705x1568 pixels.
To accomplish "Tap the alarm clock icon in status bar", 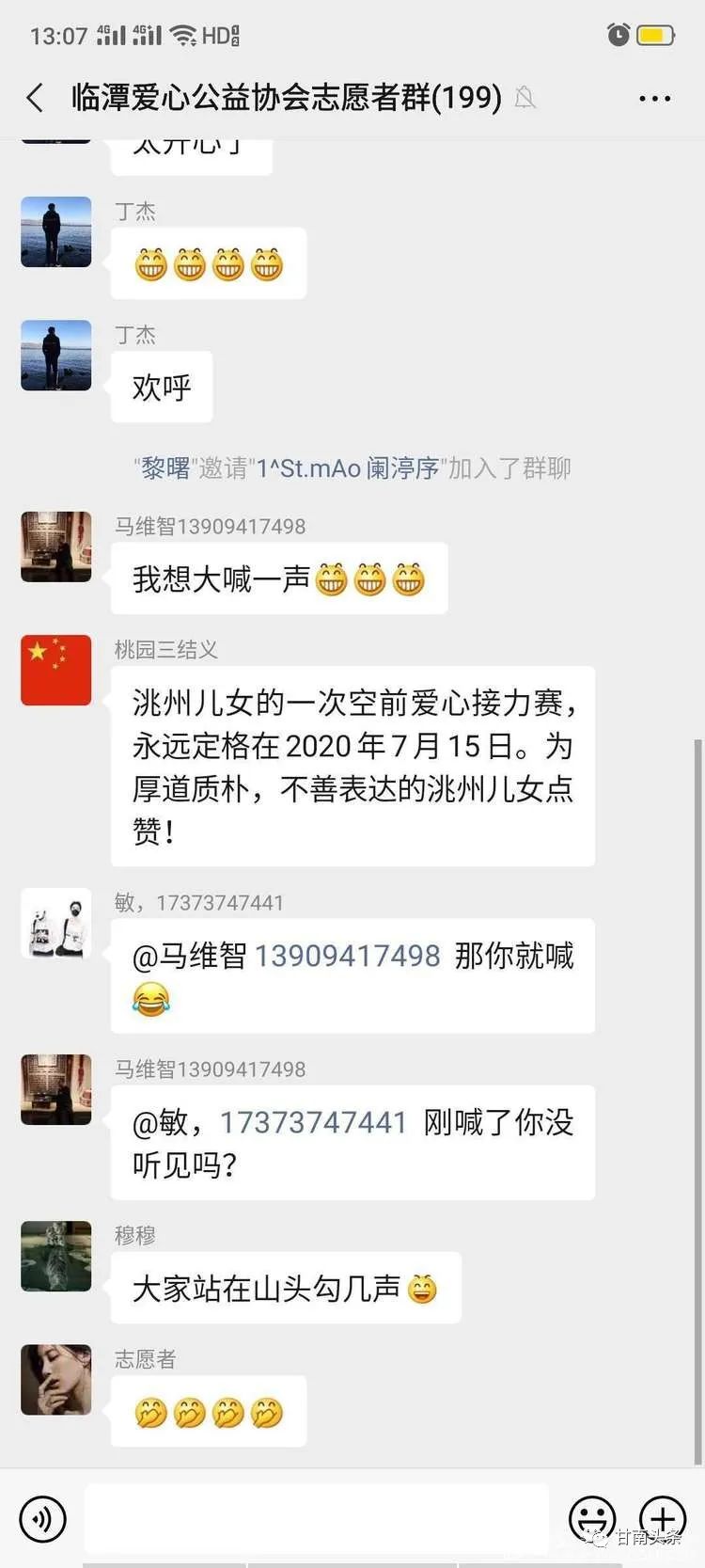I will (617, 34).
